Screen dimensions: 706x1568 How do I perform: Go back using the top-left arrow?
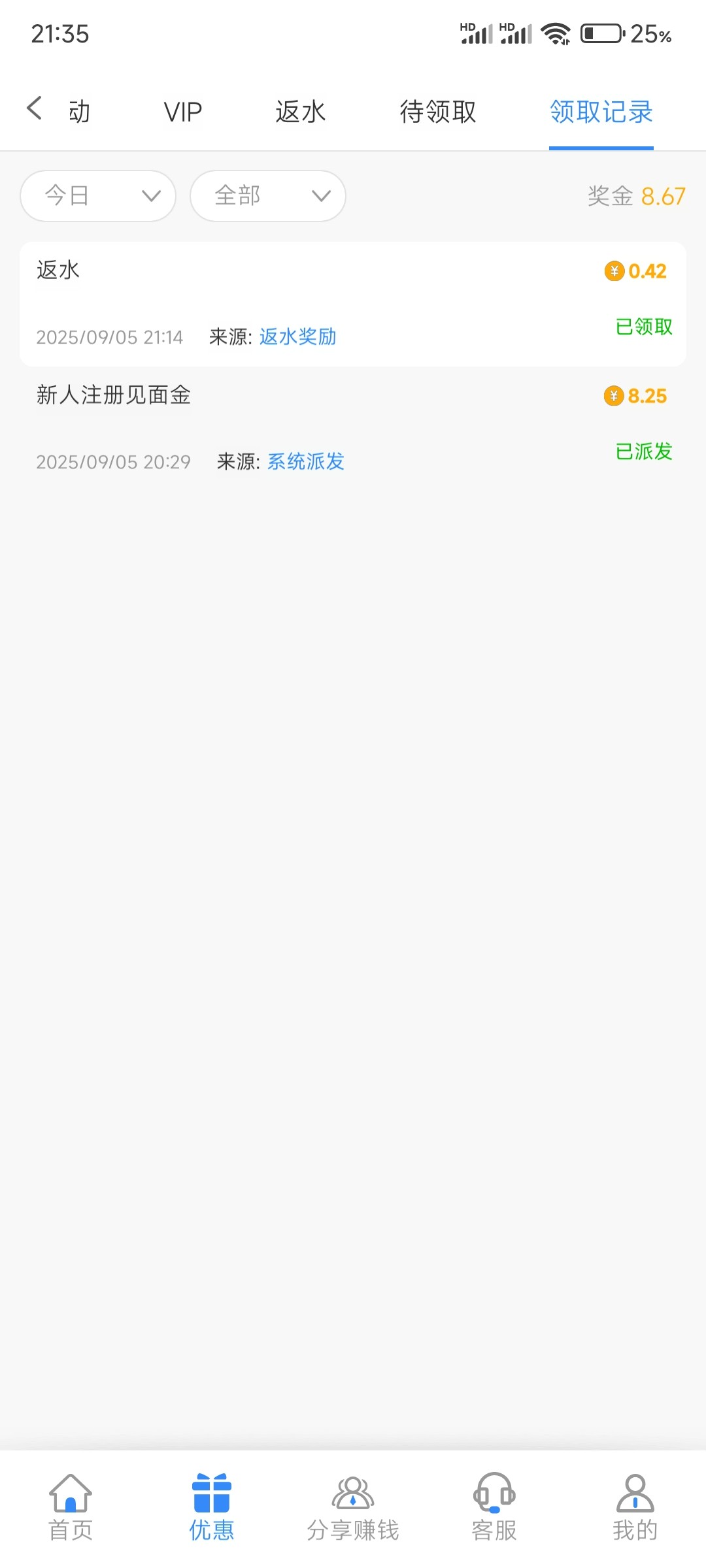pos(35,108)
